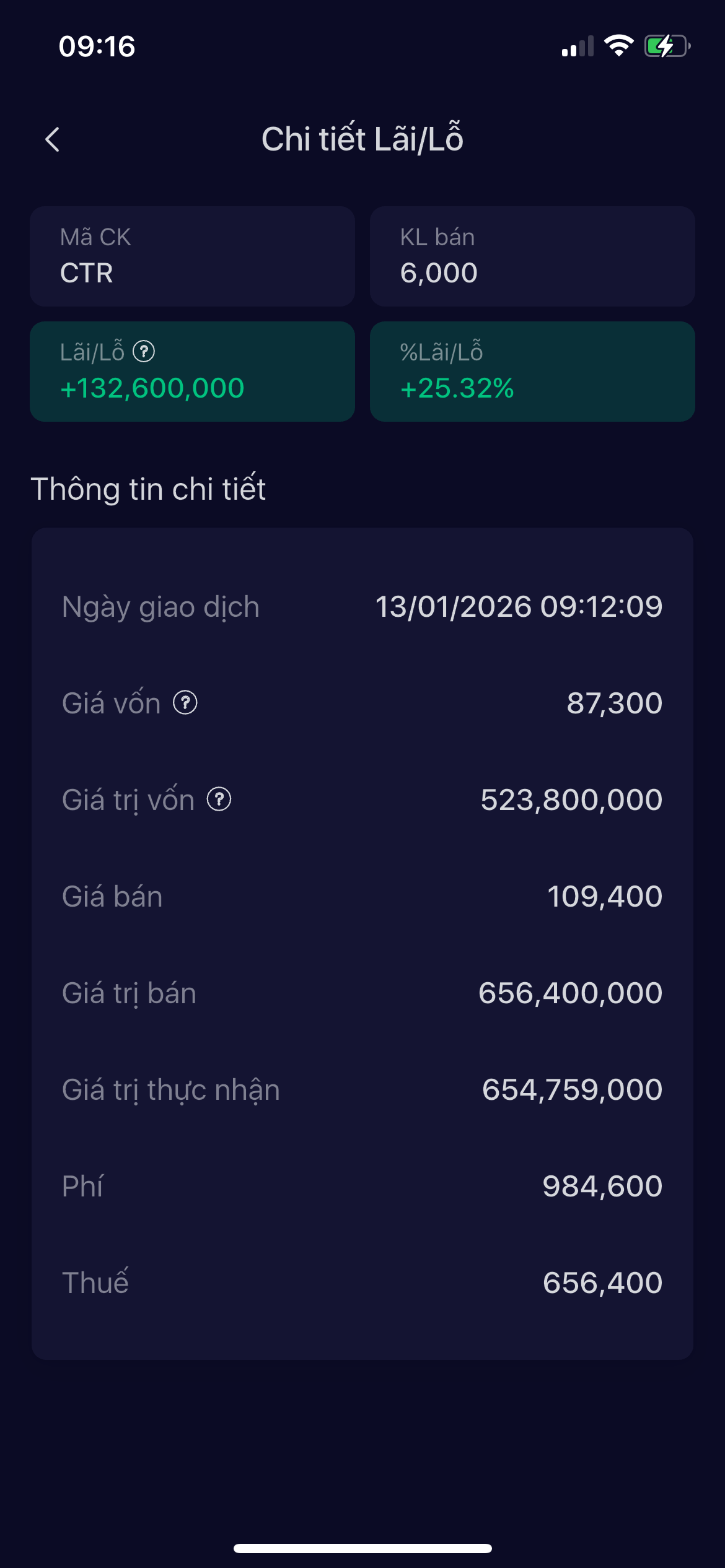Show the Giá vốn help tooltip
The height and width of the screenshot is (1568, 725).
click(185, 703)
